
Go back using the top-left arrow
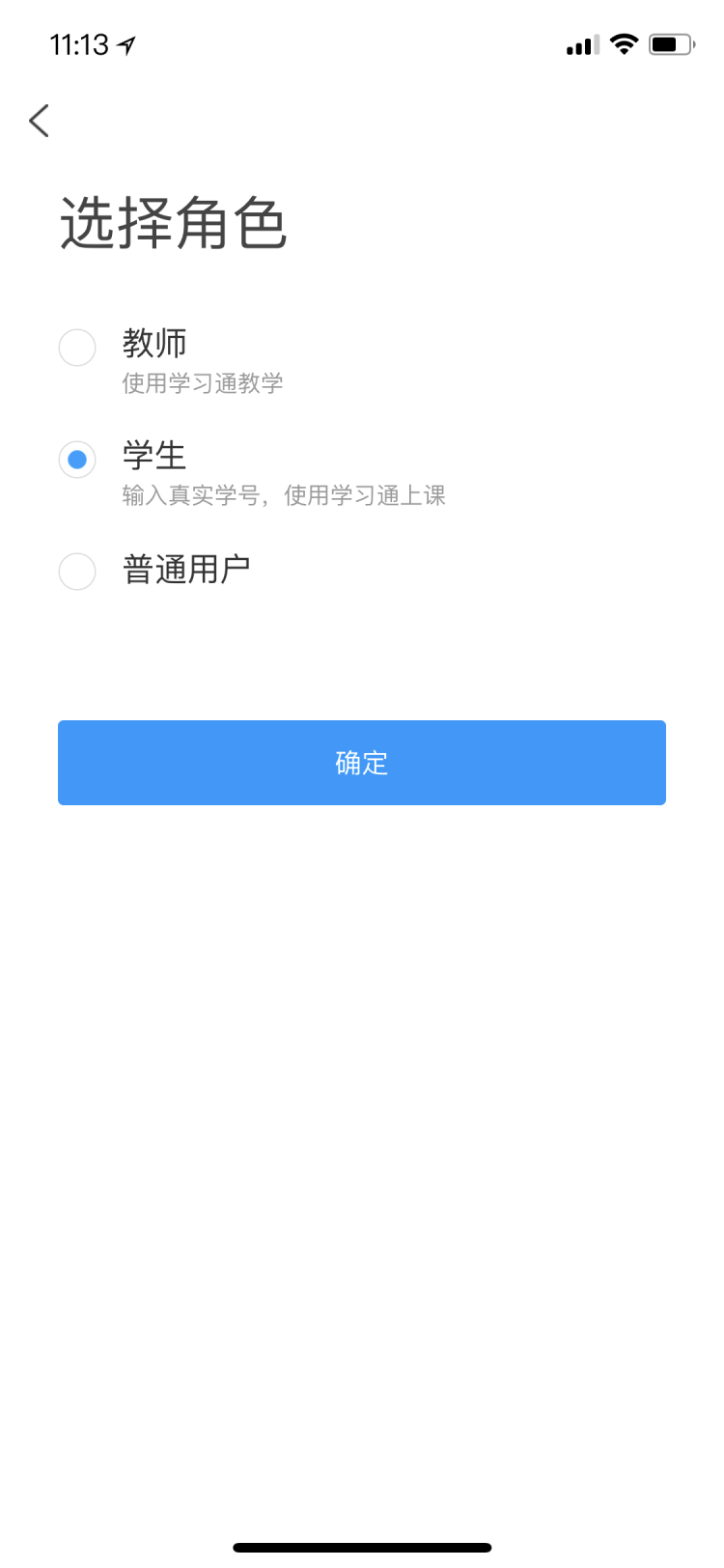[x=39, y=121]
